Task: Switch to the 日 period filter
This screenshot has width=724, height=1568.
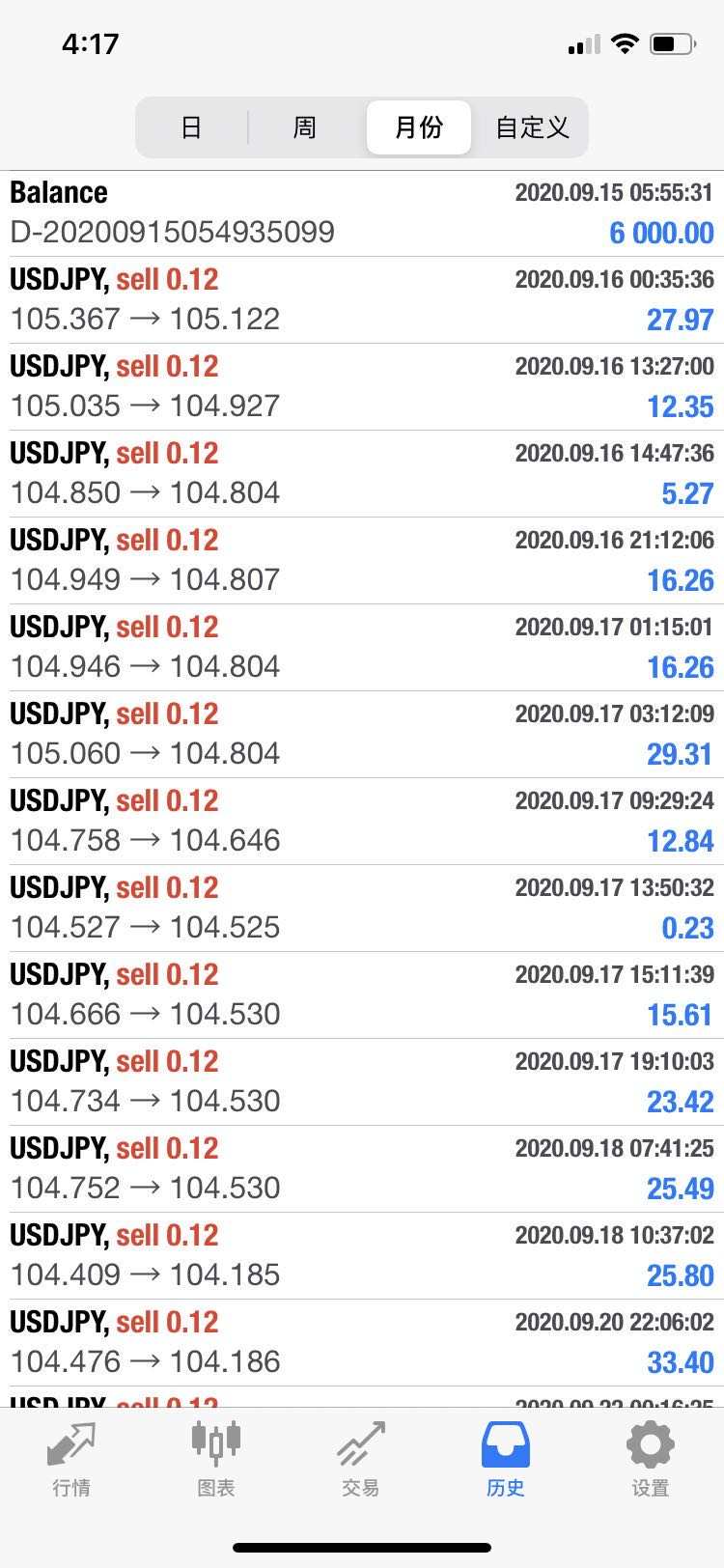Action: tap(191, 127)
